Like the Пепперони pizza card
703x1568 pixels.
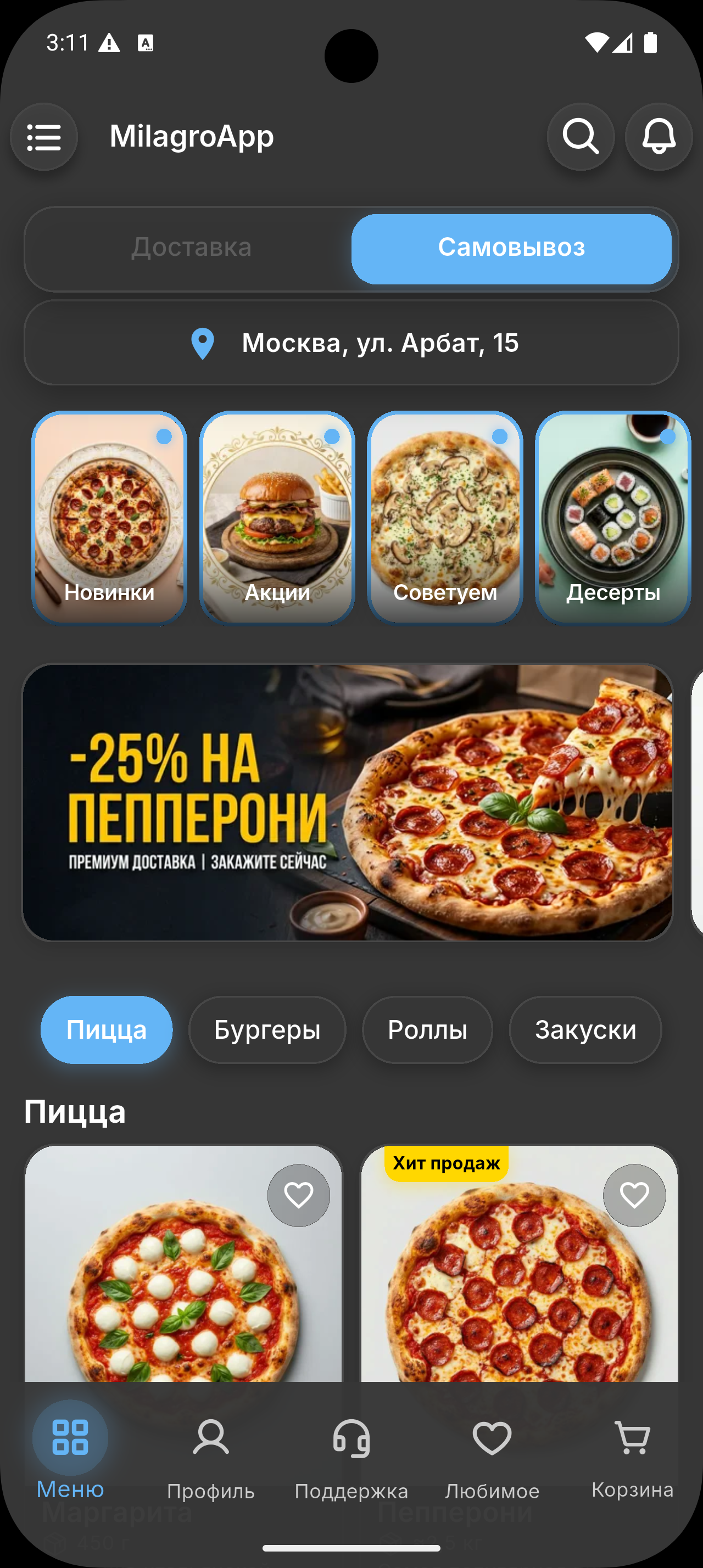pos(634,1195)
